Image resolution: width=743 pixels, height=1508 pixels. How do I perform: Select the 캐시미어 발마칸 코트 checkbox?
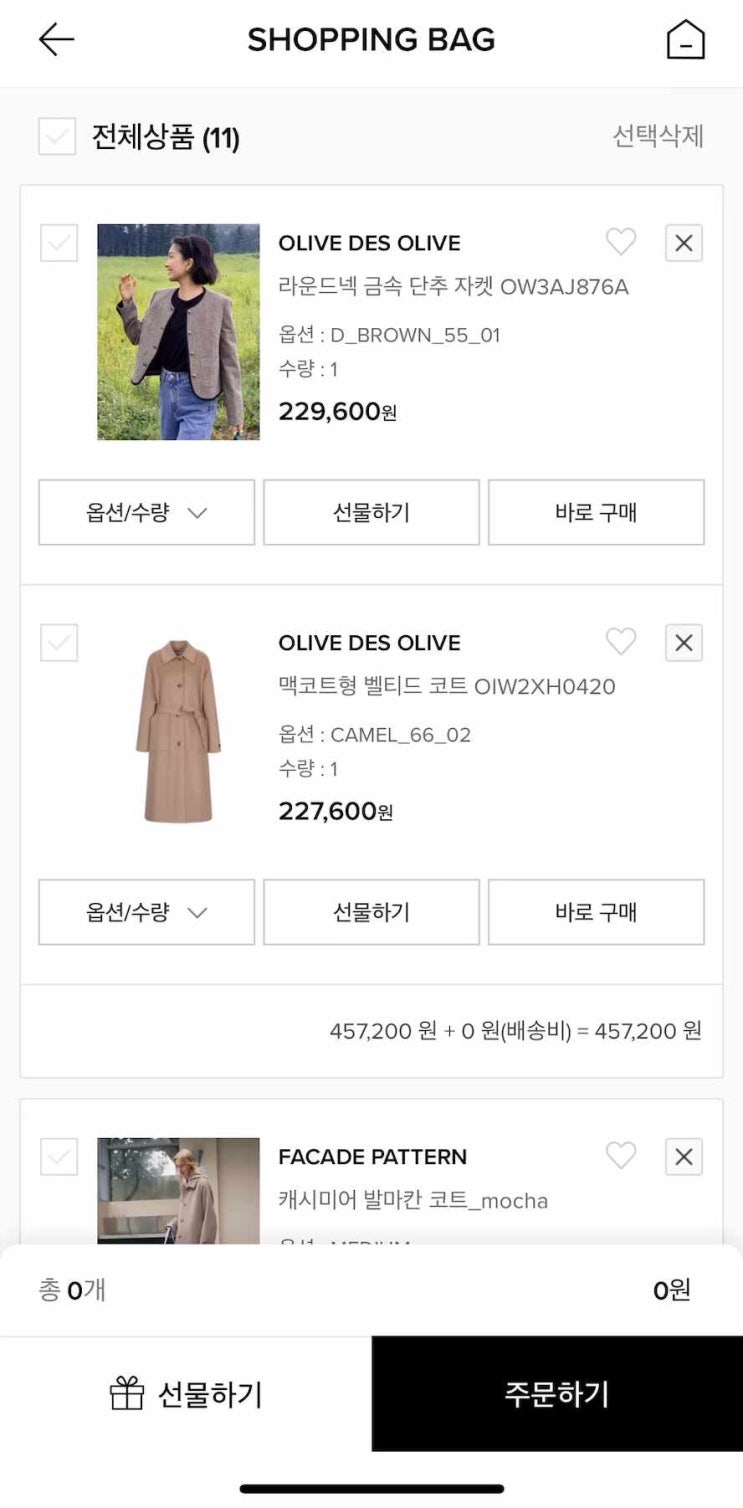tap(59, 1157)
